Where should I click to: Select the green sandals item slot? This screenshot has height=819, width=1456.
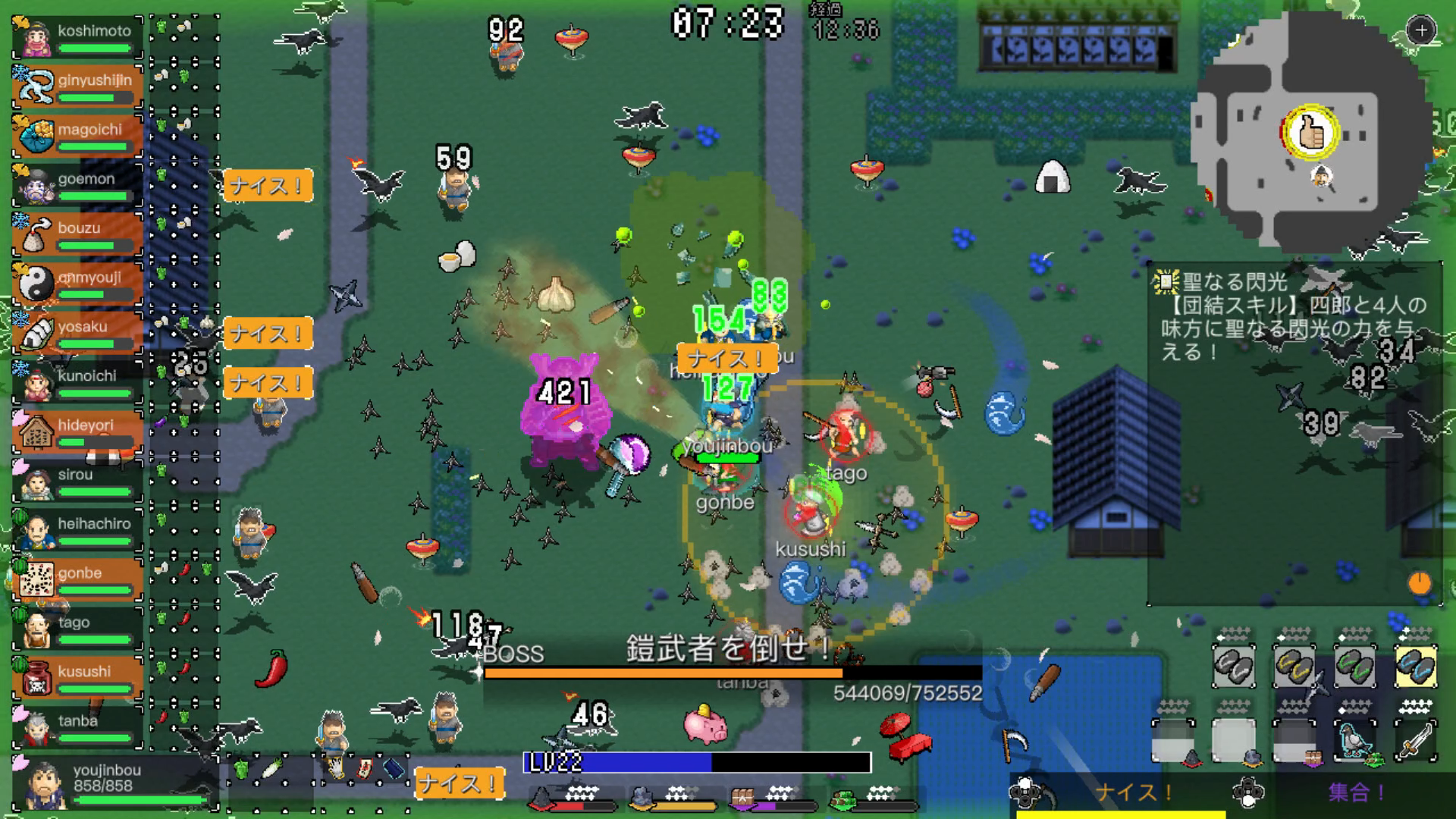click(x=1354, y=667)
